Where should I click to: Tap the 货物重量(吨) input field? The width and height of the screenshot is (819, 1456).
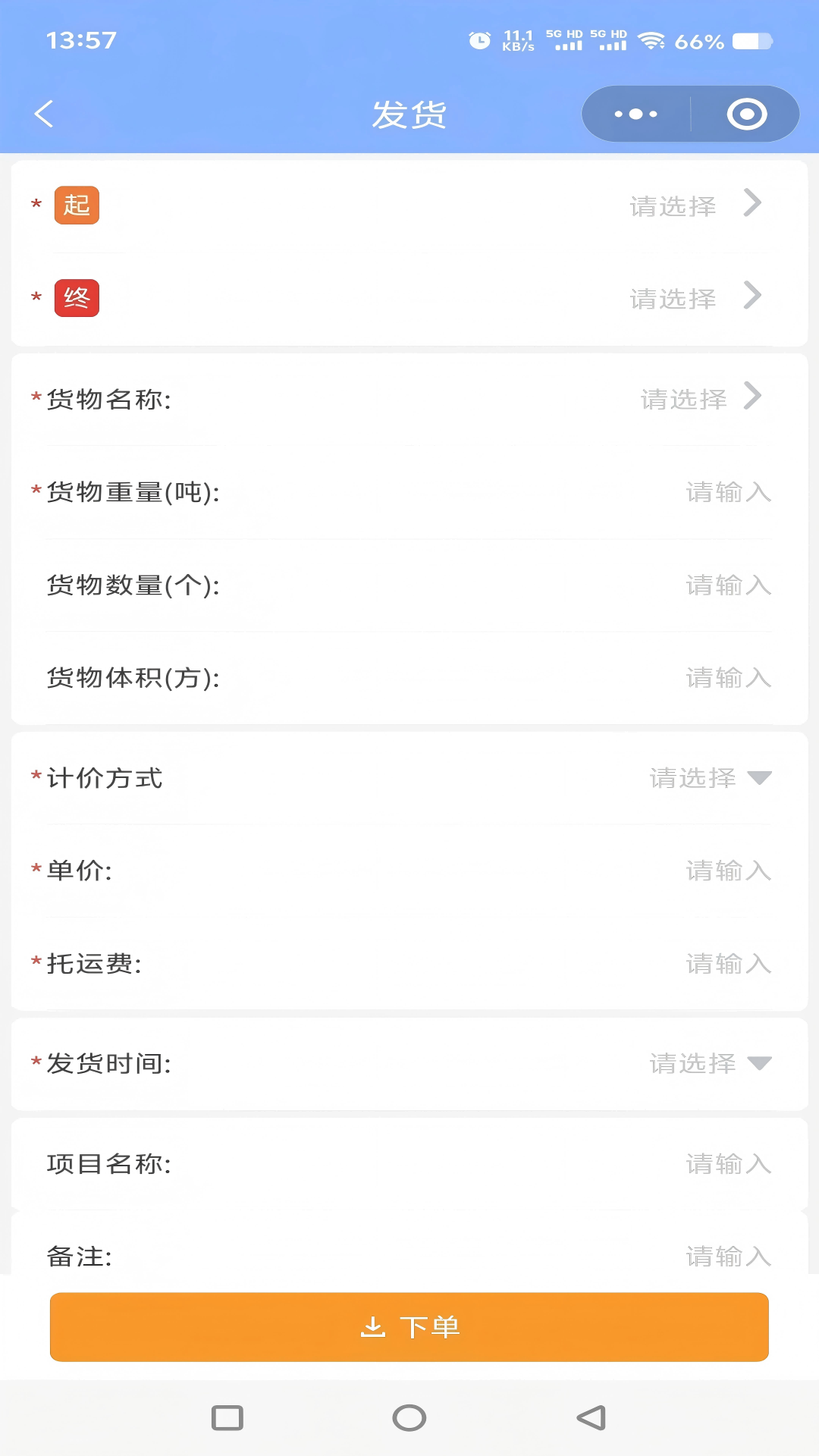[728, 492]
